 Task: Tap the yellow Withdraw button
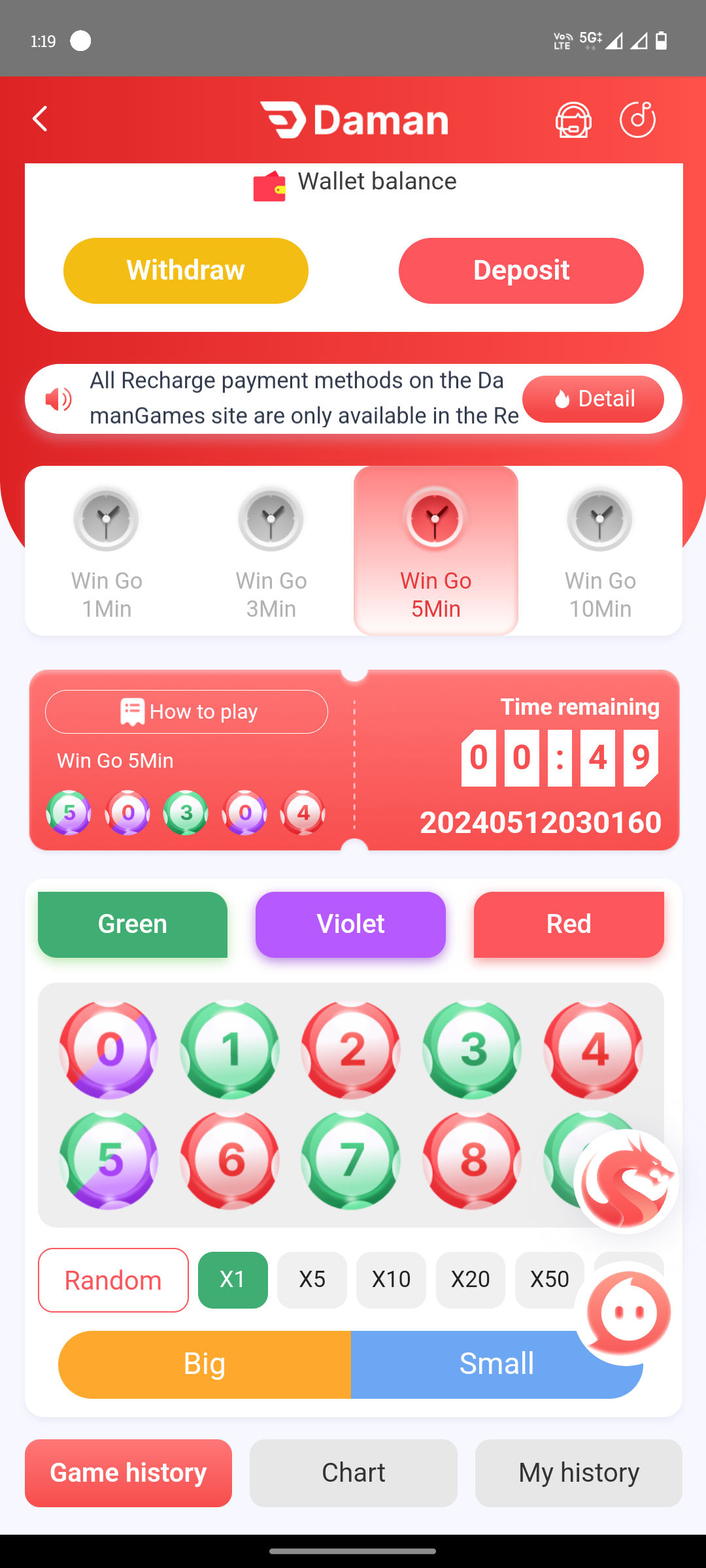tap(186, 270)
